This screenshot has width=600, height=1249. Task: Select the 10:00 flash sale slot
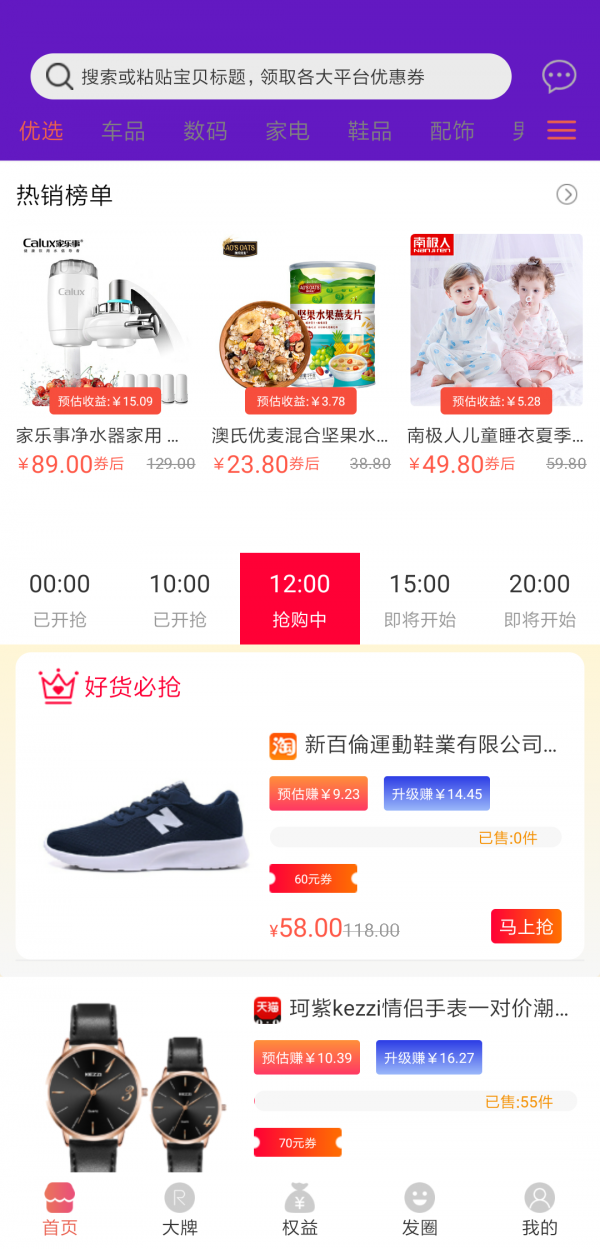click(180, 599)
